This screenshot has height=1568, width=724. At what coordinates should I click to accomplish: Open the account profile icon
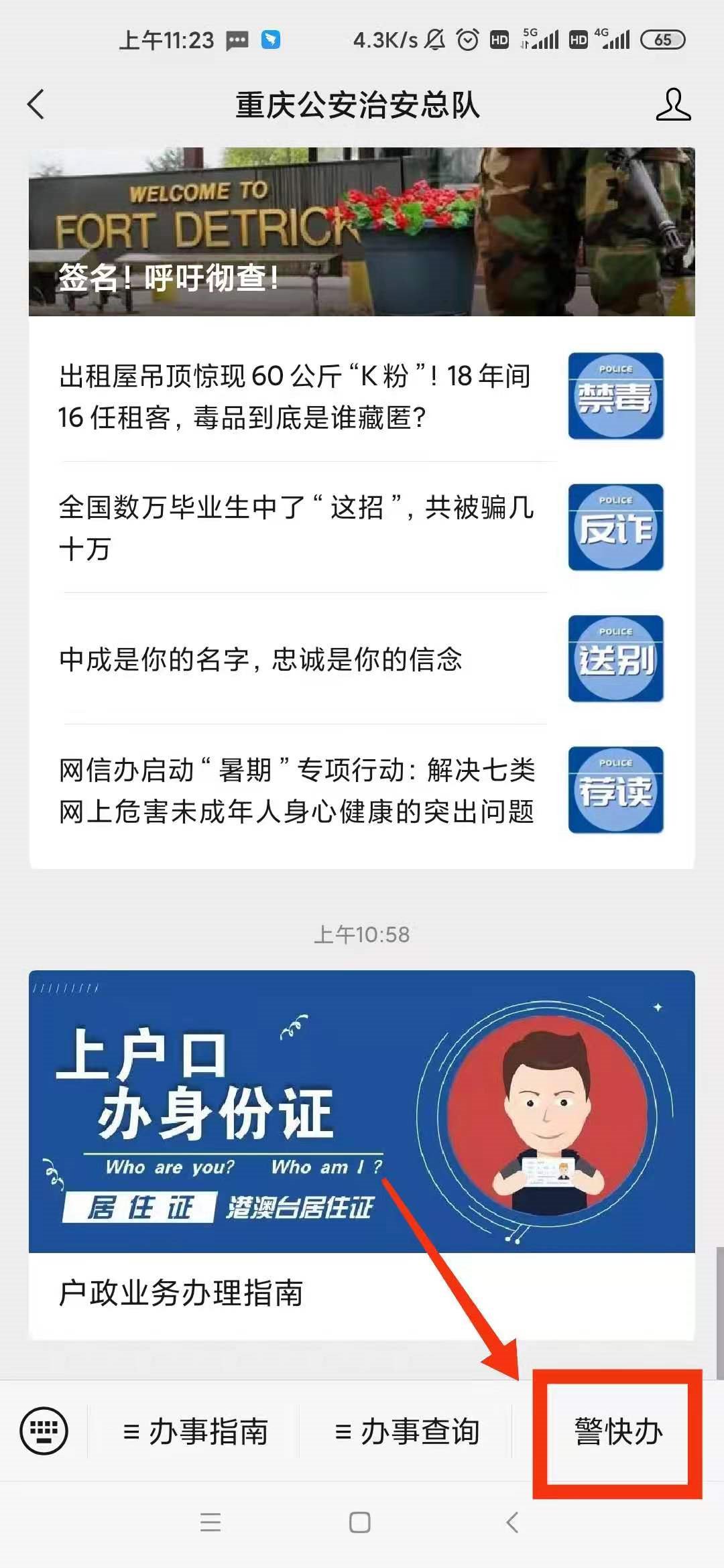pyautogui.click(x=672, y=105)
